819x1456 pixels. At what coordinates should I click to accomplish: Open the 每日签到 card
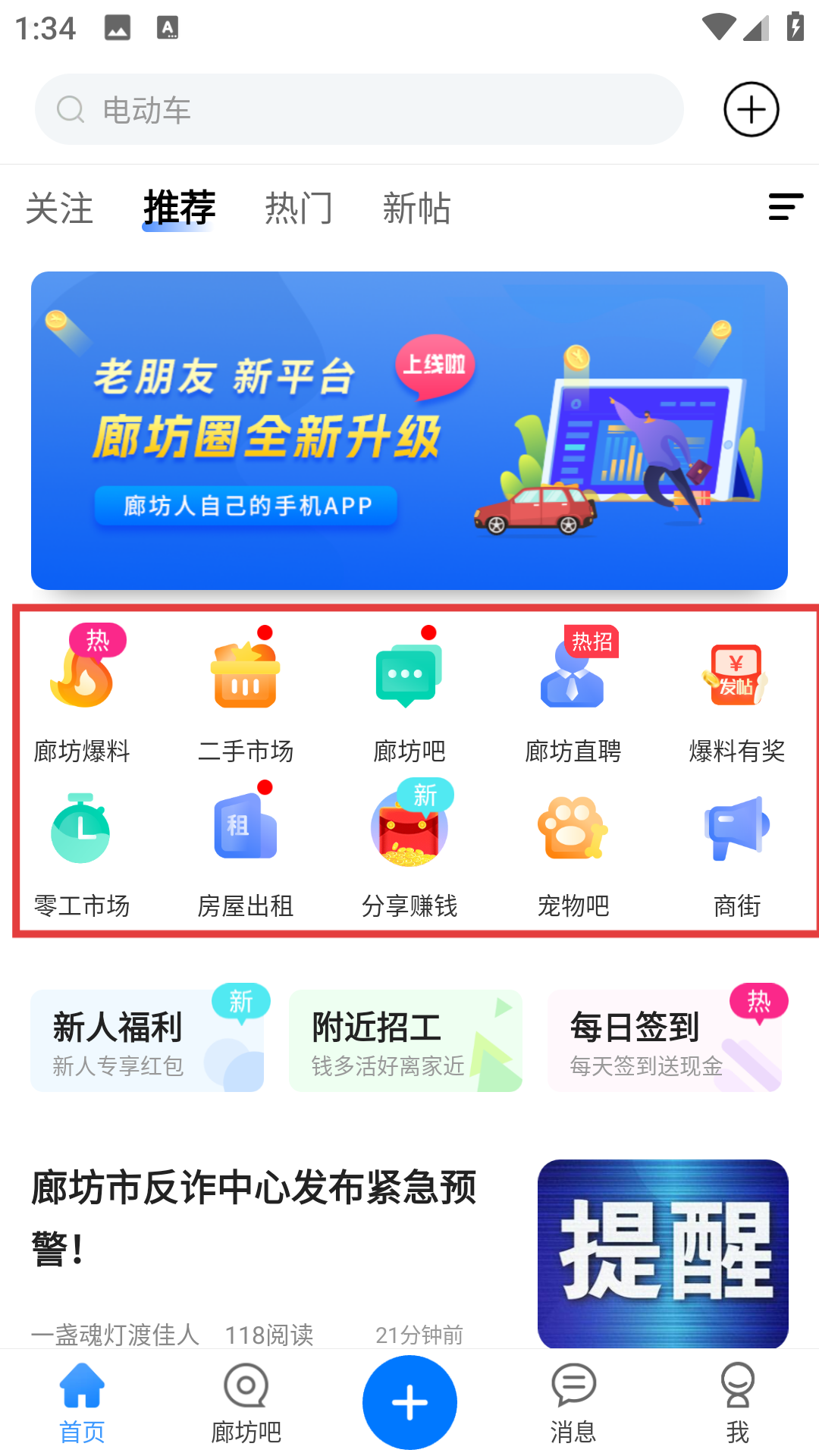[x=664, y=1040]
